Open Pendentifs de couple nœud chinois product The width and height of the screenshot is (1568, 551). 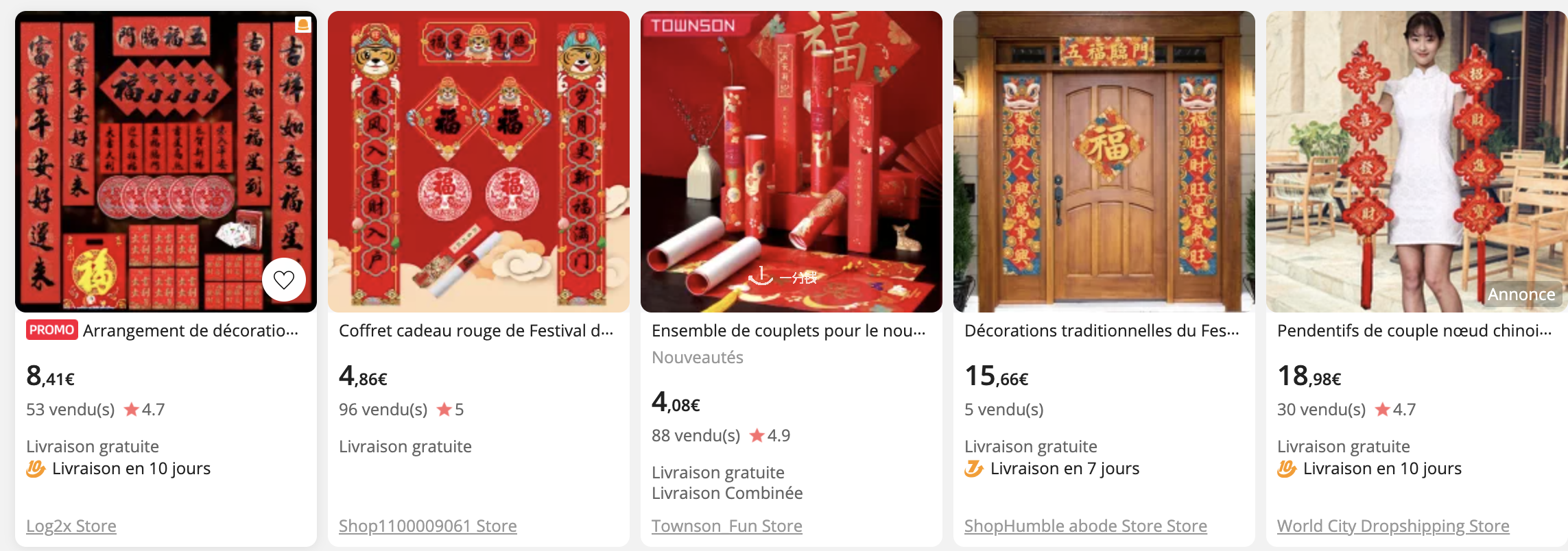click(x=1413, y=330)
